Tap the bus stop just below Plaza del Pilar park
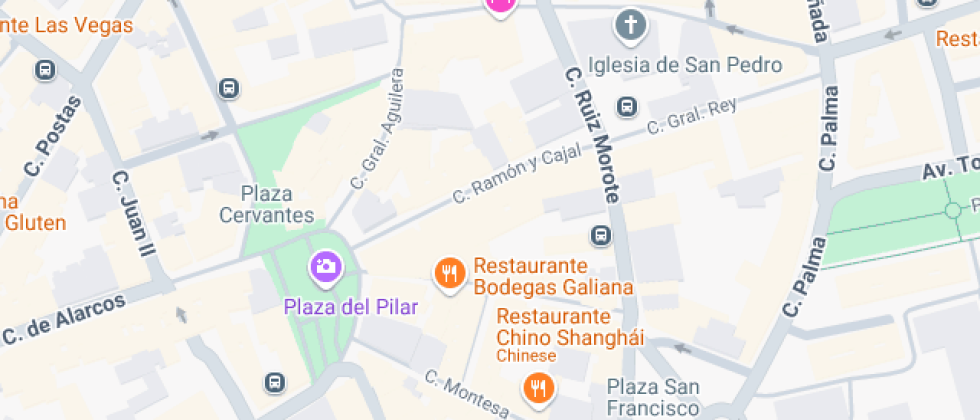The image size is (980, 420). pyautogui.click(x=274, y=382)
